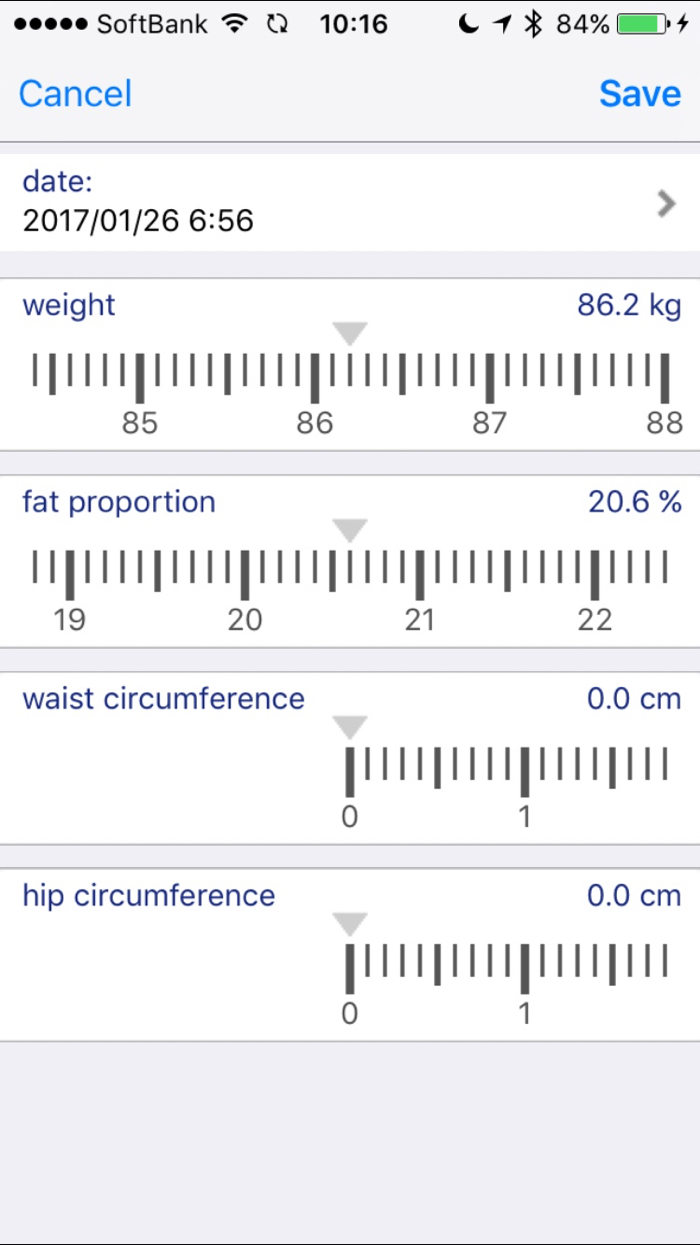
Task: Save the measurement entry
Action: coord(639,94)
